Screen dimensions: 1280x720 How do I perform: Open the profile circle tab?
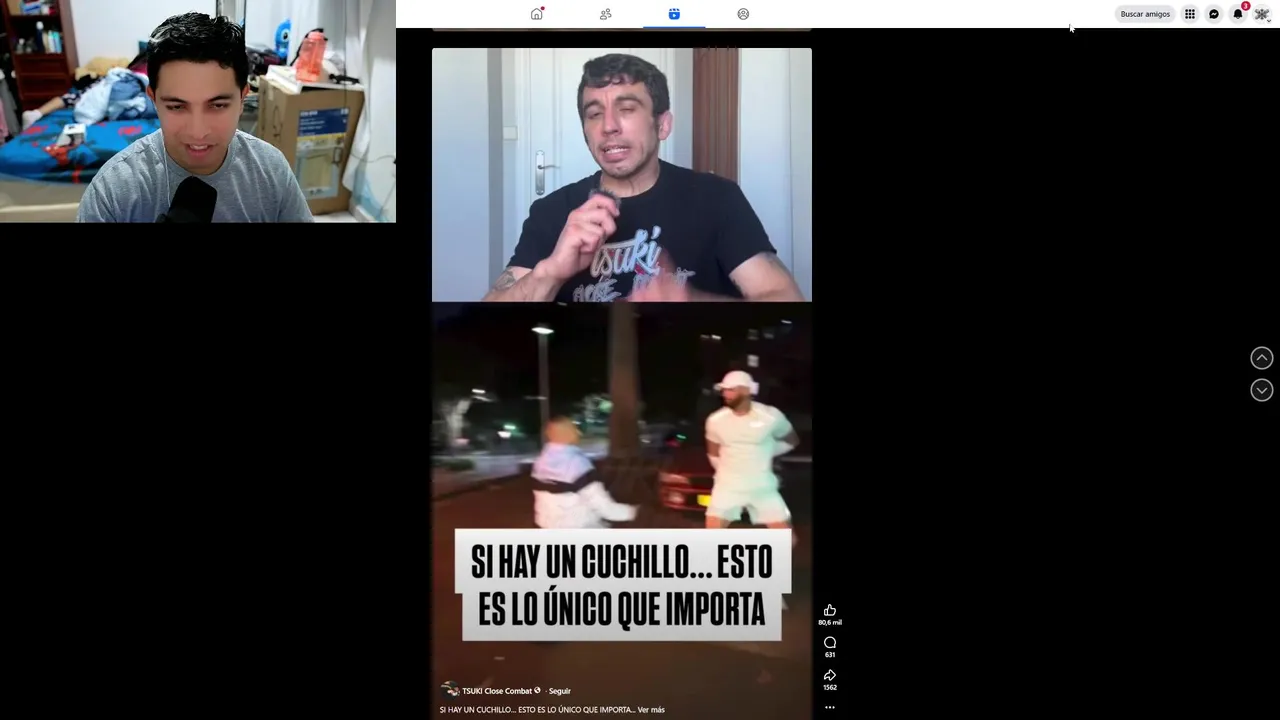click(x=743, y=14)
